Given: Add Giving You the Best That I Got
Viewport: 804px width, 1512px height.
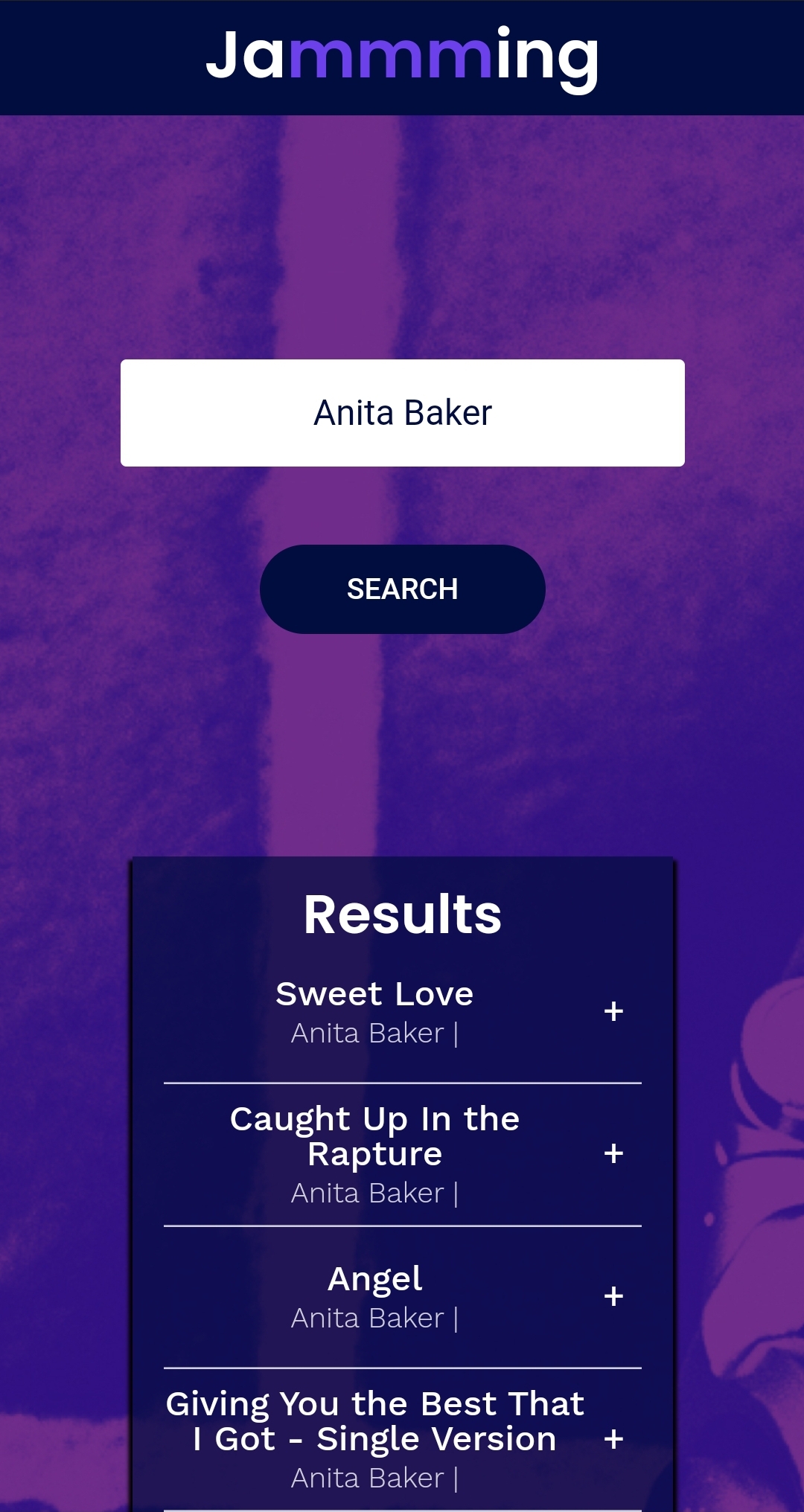Looking at the screenshot, I should tap(613, 1439).
